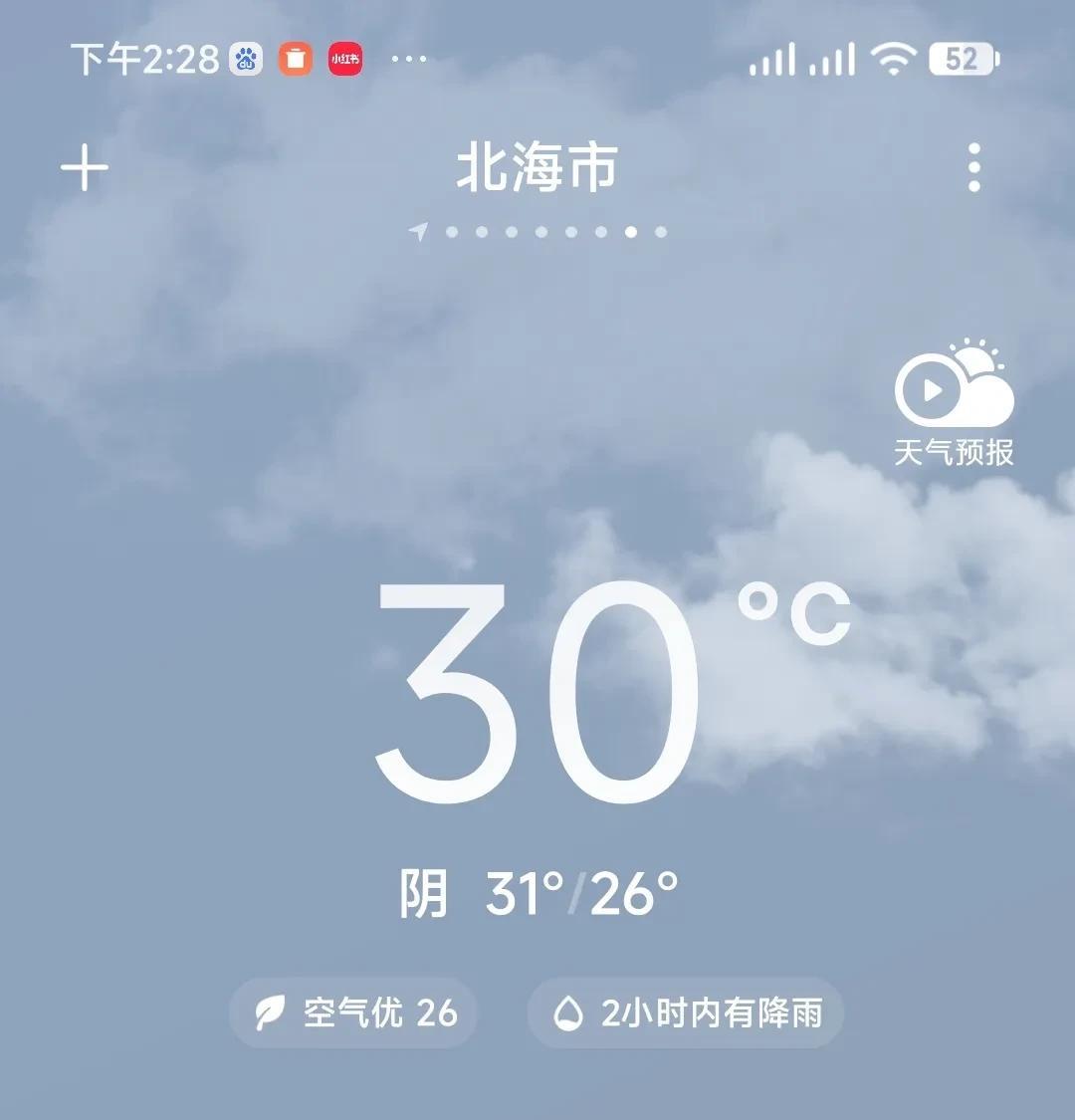The height and width of the screenshot is (1120, 1075).
Task: Open the 空气优 26 air quality card
Action: pos(353,1012)
